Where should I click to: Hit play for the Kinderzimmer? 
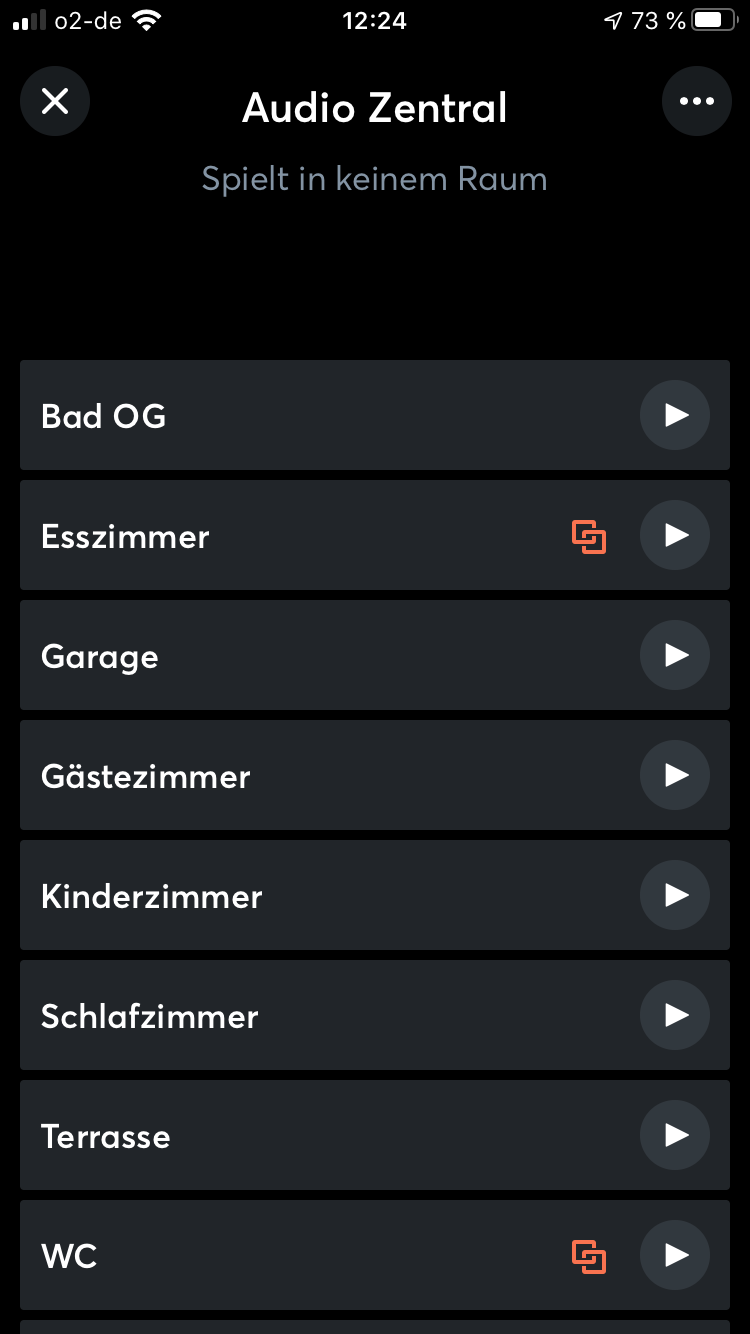point(675,895)
